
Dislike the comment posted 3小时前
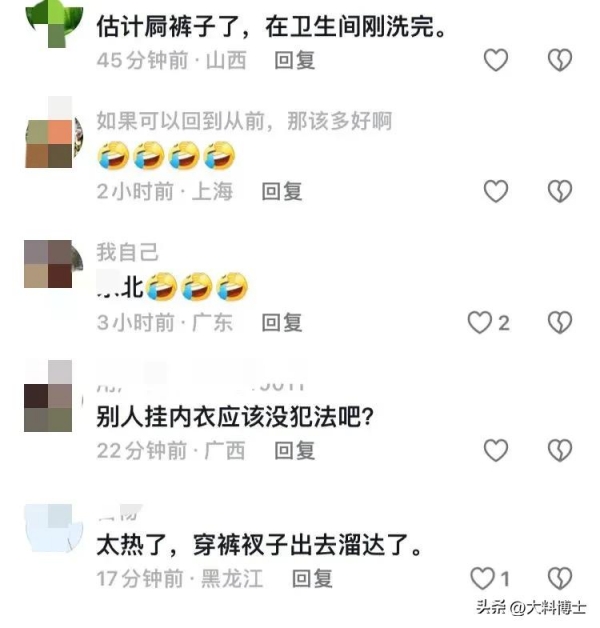coord(560,322)
